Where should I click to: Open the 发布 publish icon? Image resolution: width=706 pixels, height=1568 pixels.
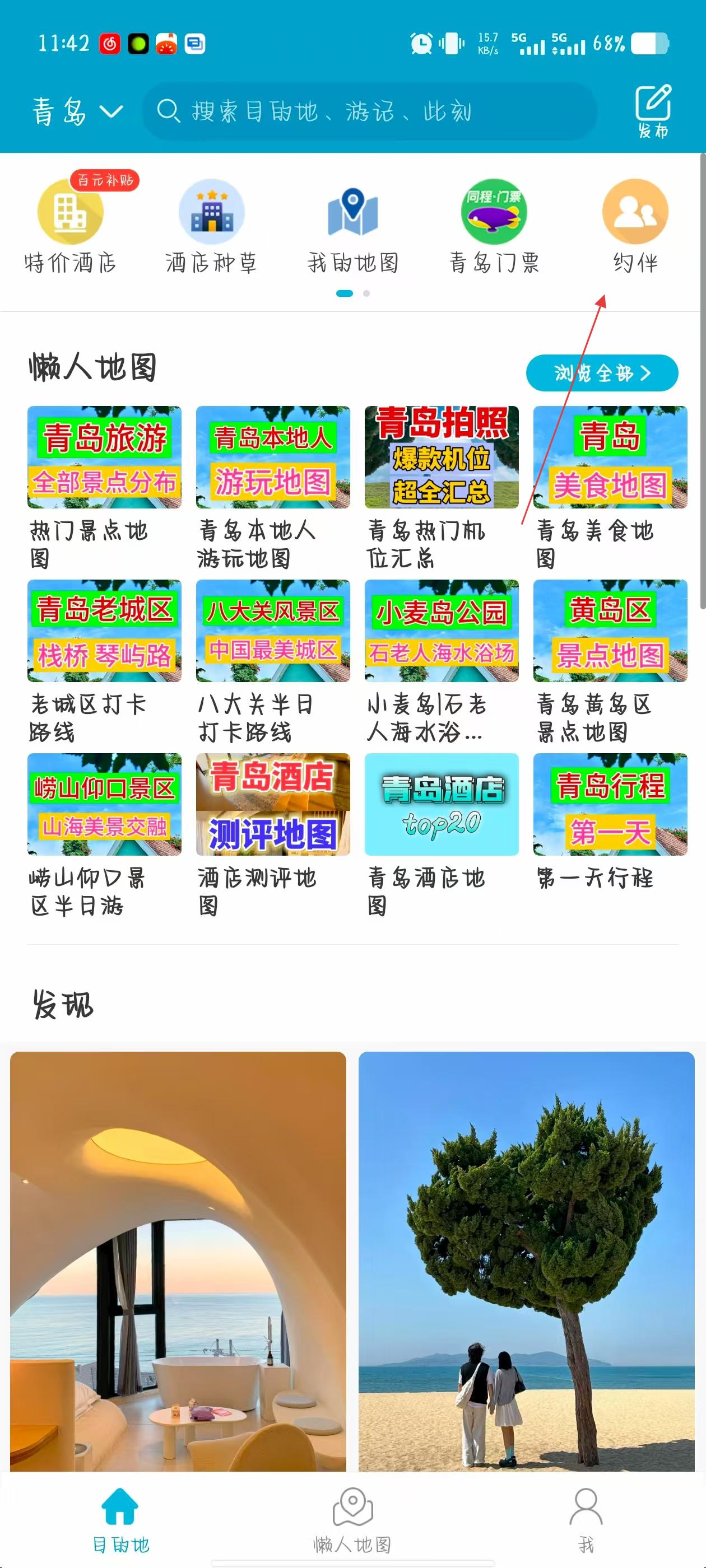pyautogui.click(x=653, y=111)
